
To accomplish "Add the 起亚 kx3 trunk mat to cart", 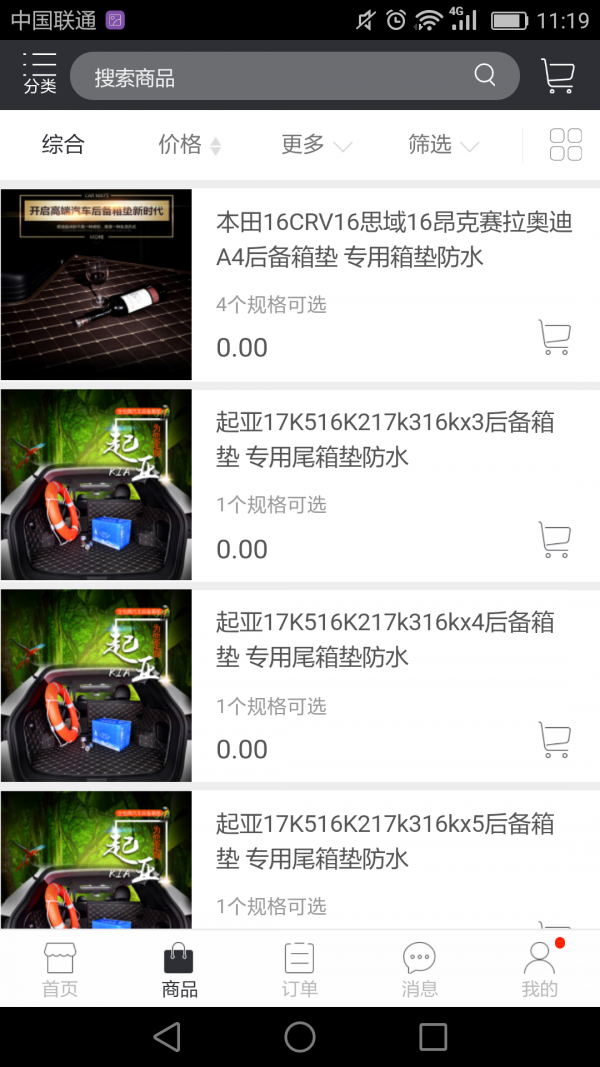I will click(554, 539).
